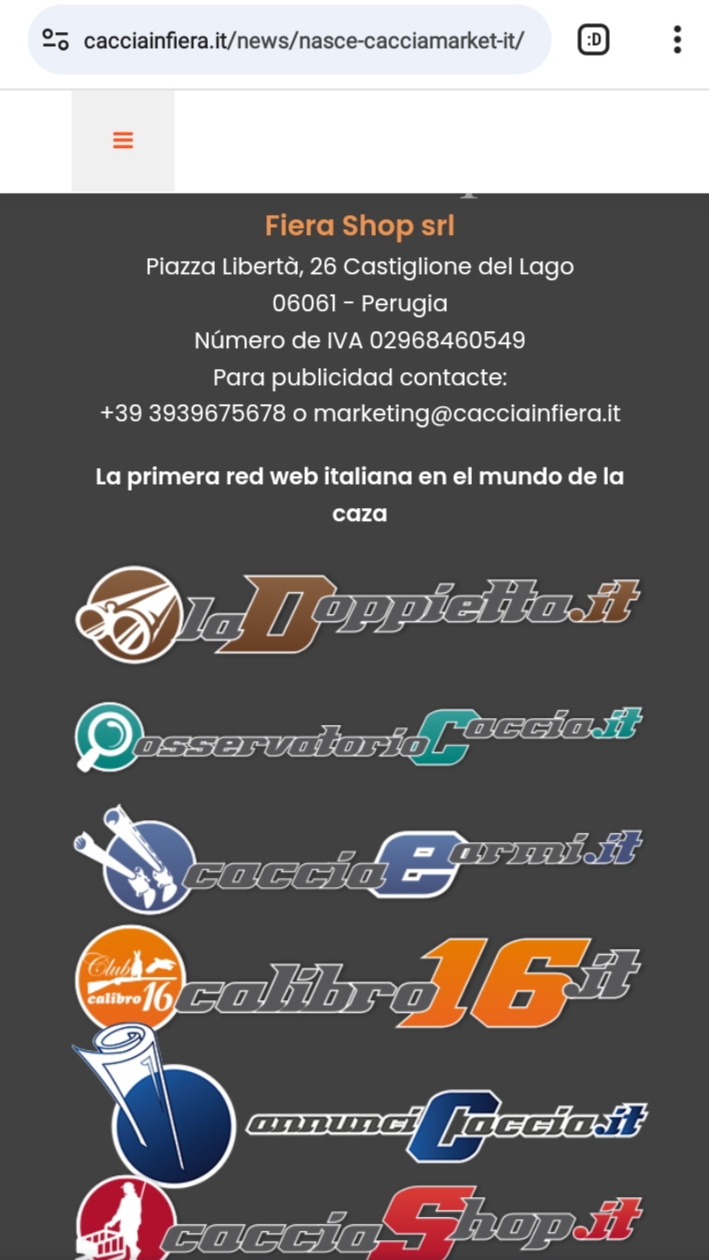Open the cacciaearmi.it banner link
Screen dimensions: 709x1260
pyautogui.click(x=357, y=860)
